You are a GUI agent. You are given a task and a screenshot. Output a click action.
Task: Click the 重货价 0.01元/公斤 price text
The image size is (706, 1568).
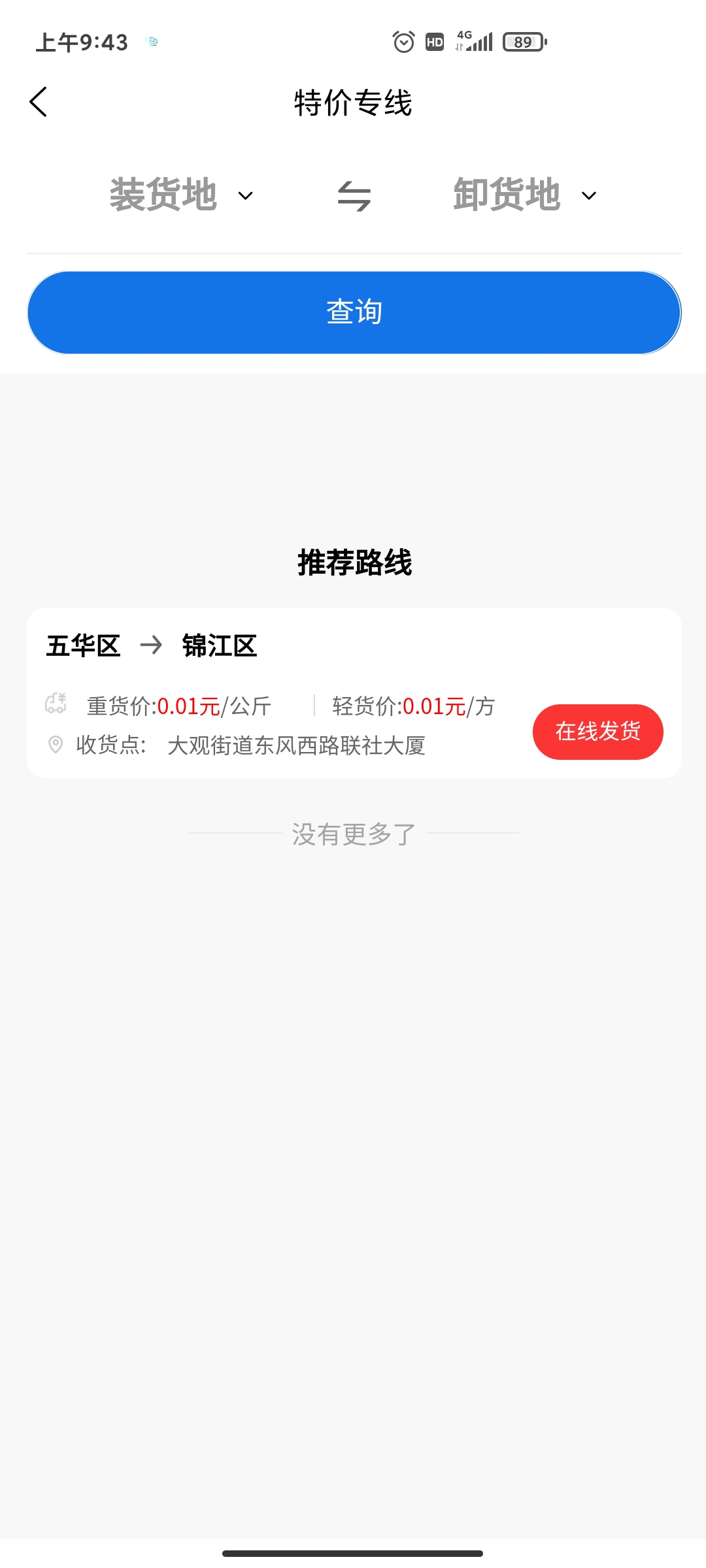(x=178, y=706)
